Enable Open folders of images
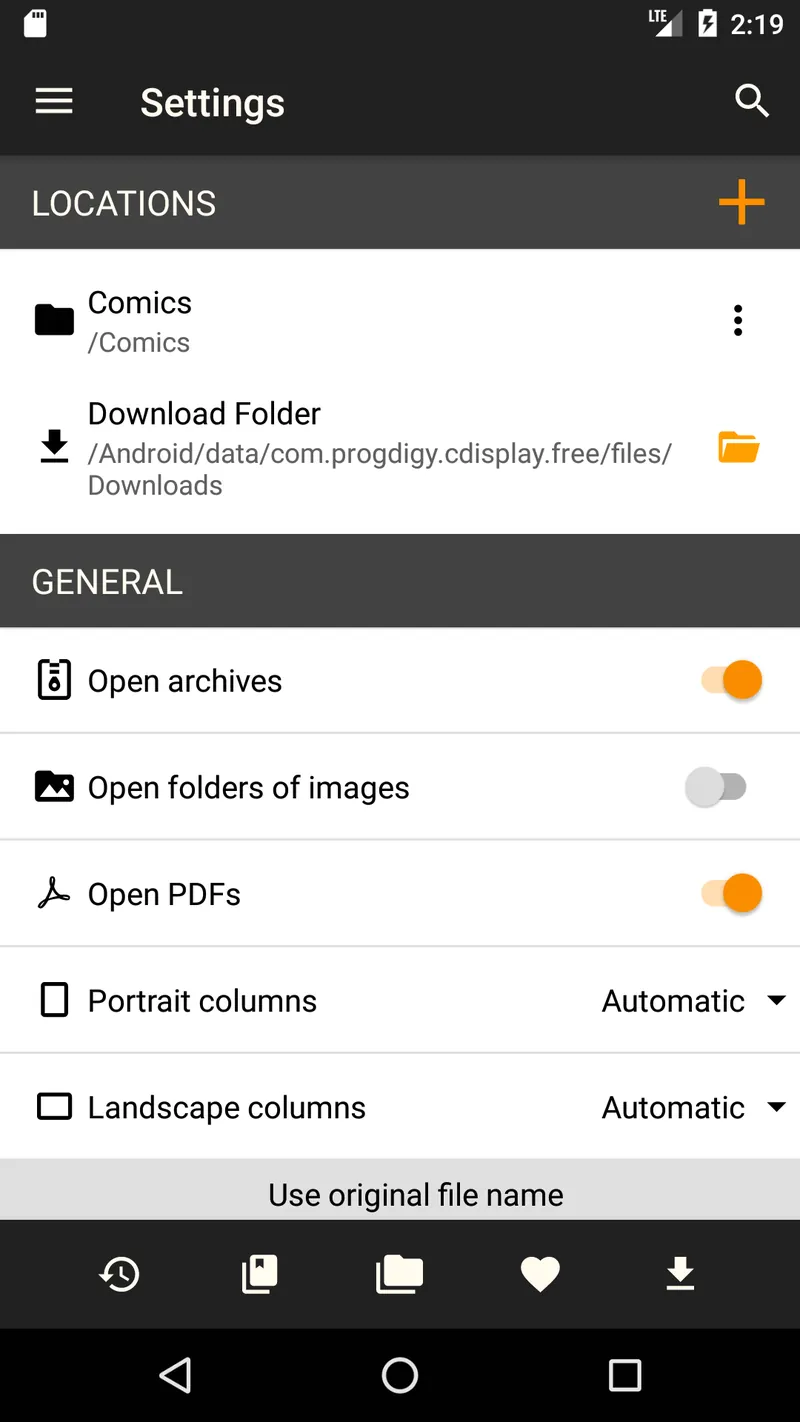Viewport: 800px width, 1422px height. 717,787
